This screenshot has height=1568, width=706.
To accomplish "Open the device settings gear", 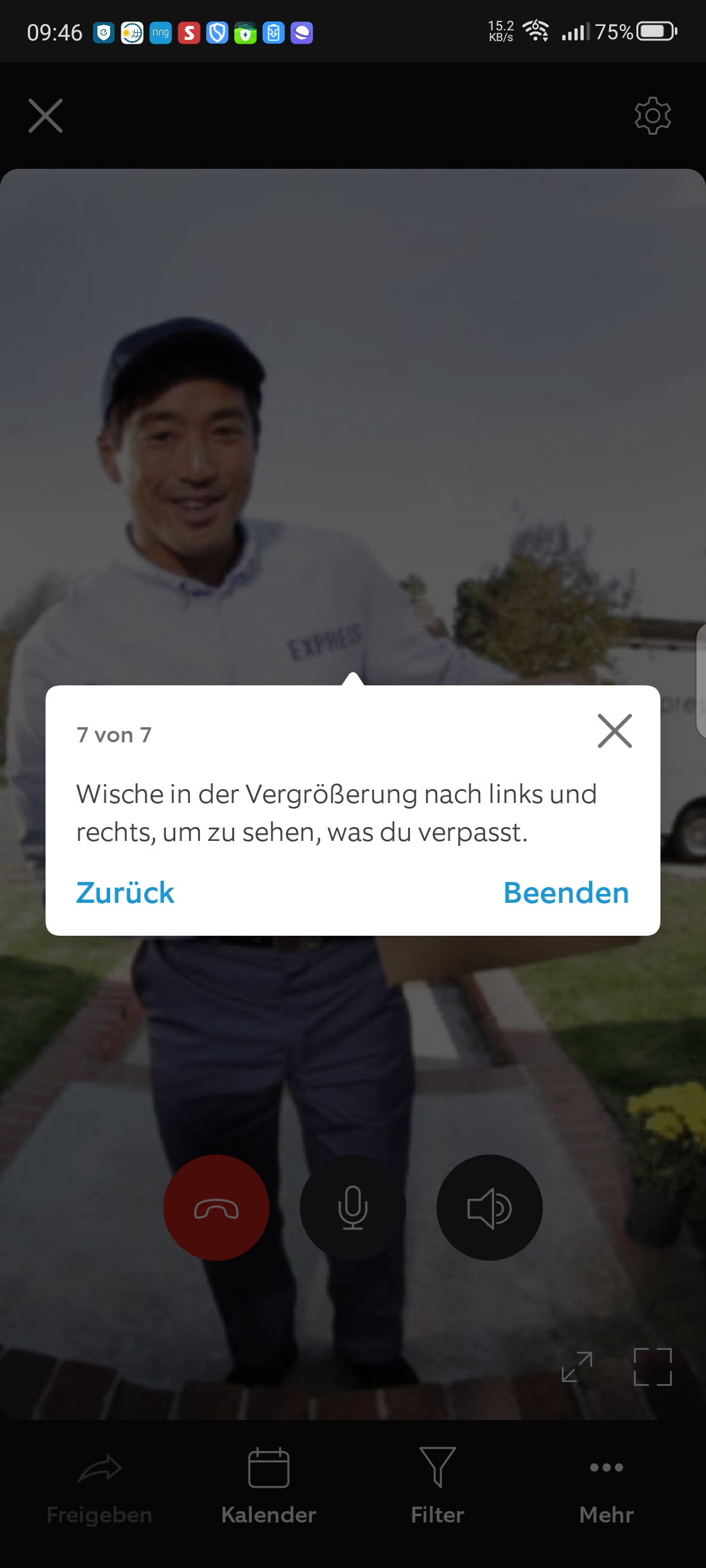I will tap(652, 116).
